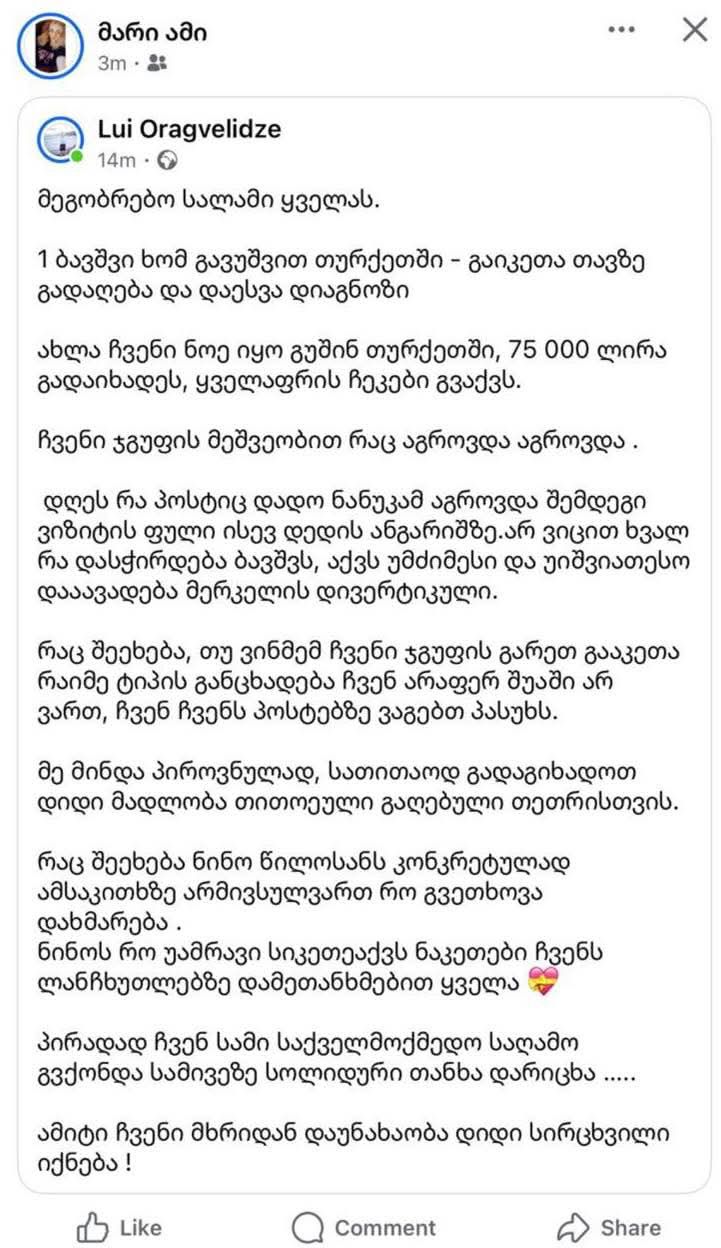Open the three-dot post options menu

click(621, 30)
